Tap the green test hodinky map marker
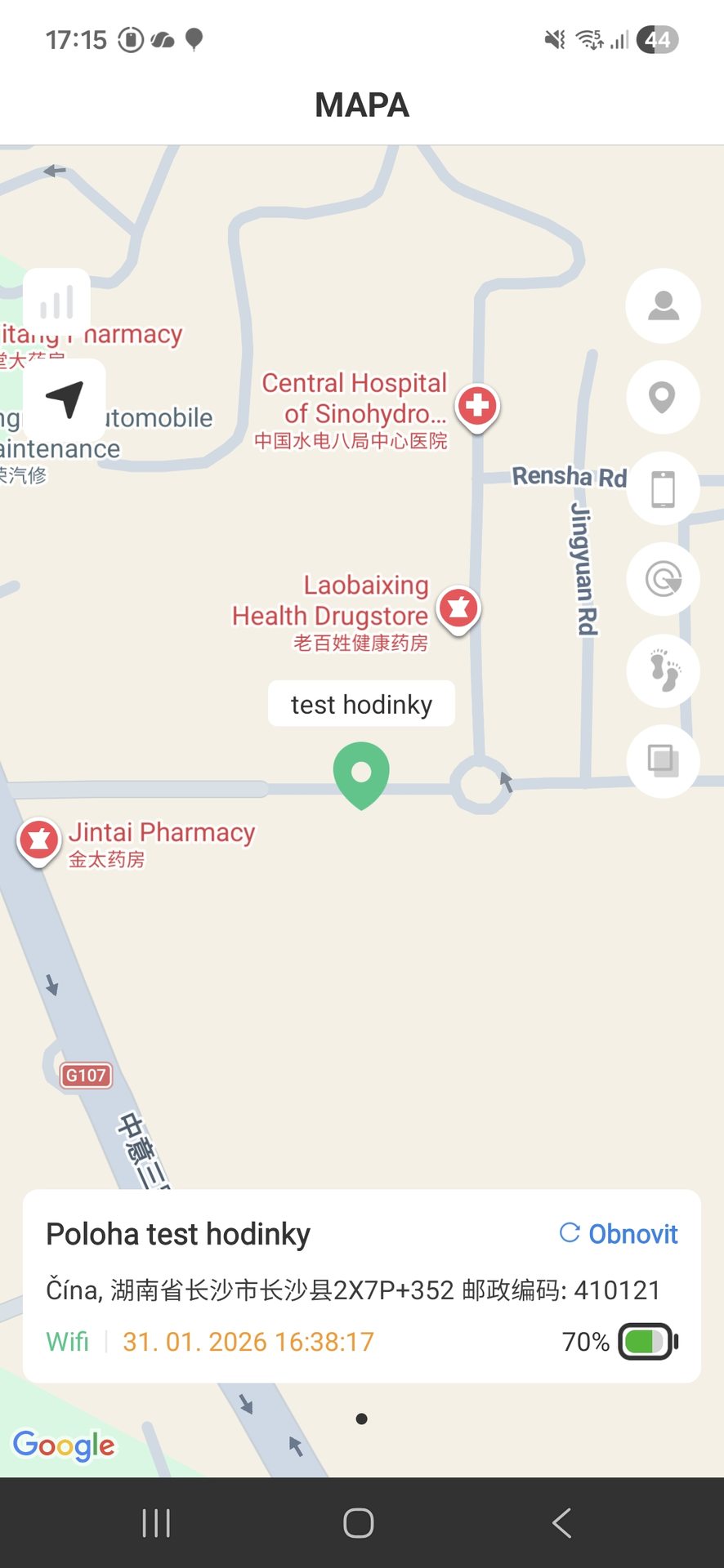Image resolution: width=724 pixels, height=1568 pixels. pos(361,773)
